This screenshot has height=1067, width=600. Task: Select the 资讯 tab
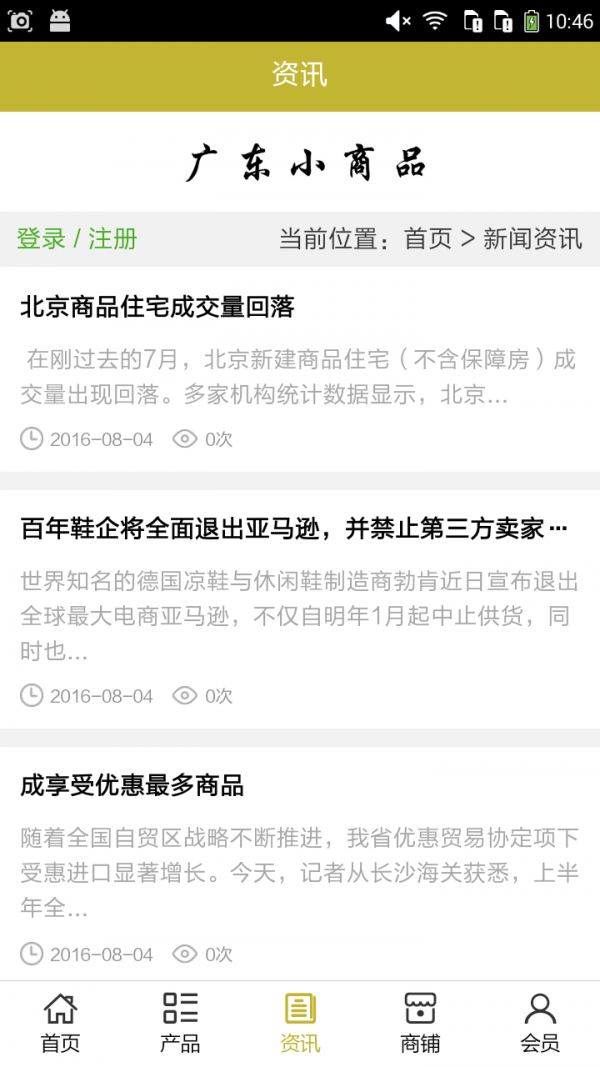pyautogui.click(x=300, y=1023)
